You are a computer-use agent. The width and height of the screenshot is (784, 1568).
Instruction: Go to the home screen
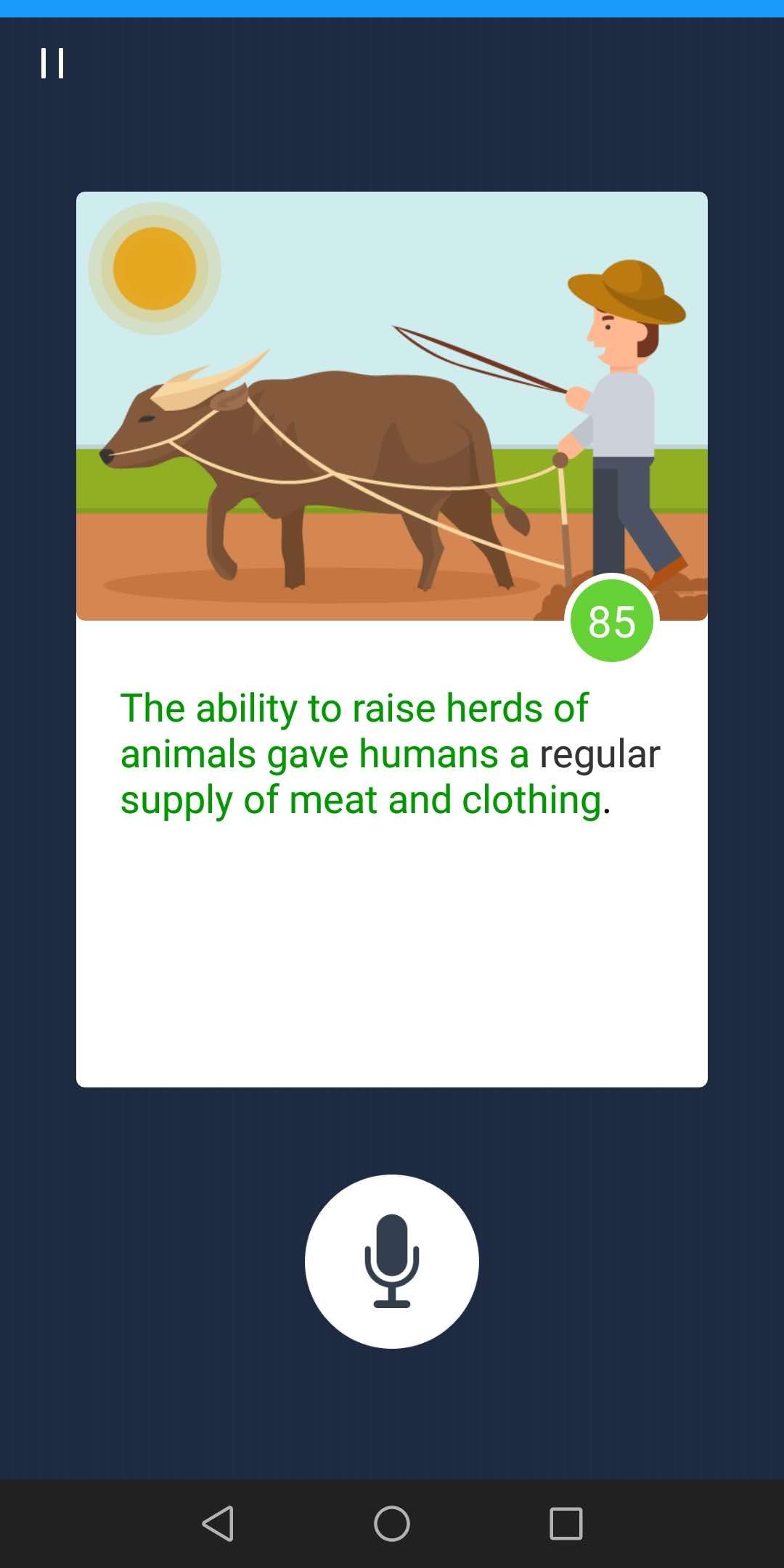coord(392,1523)
